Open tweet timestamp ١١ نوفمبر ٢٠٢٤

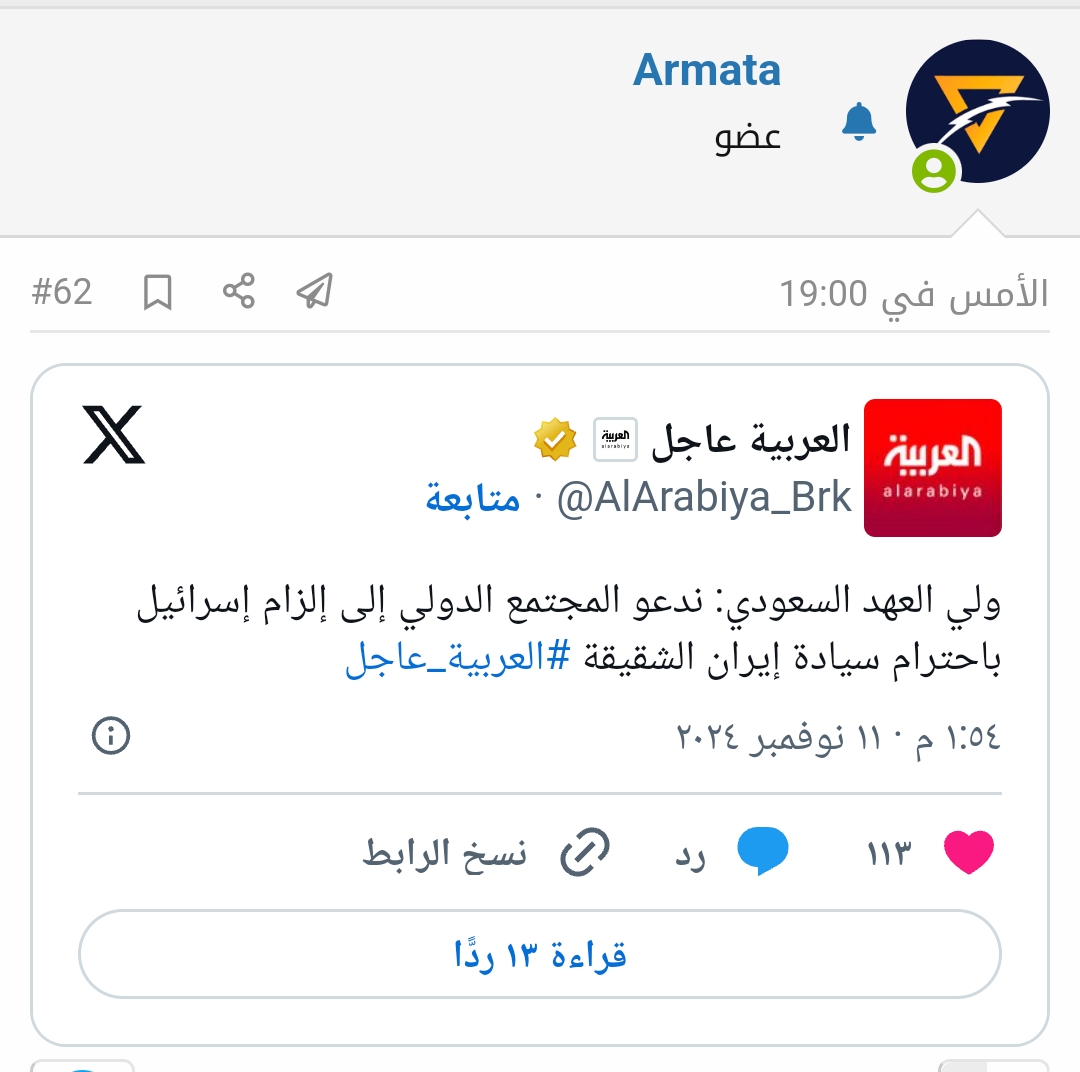tap(838, 738)
